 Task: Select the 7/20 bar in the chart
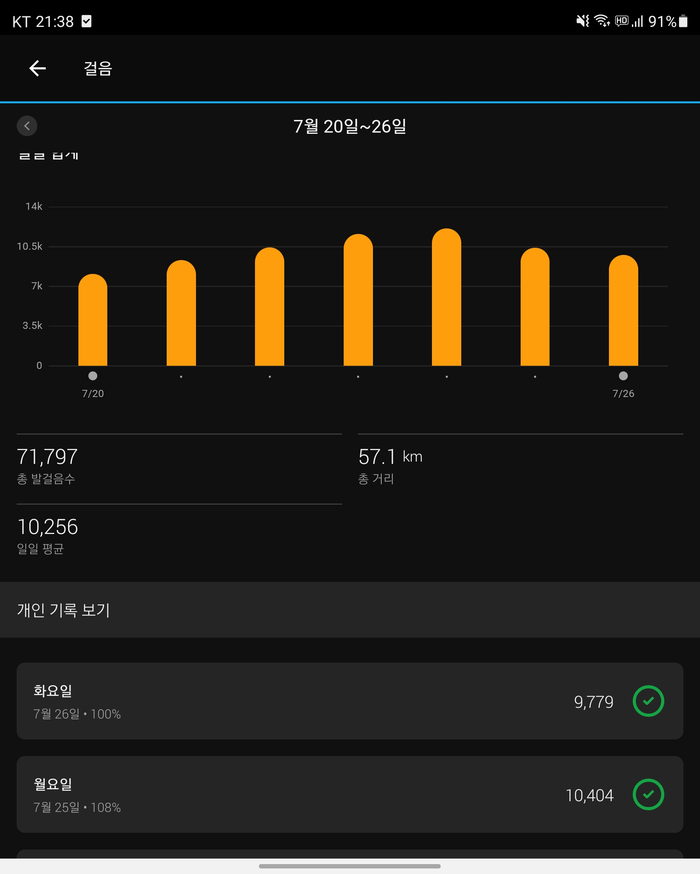tap(93, 320)
